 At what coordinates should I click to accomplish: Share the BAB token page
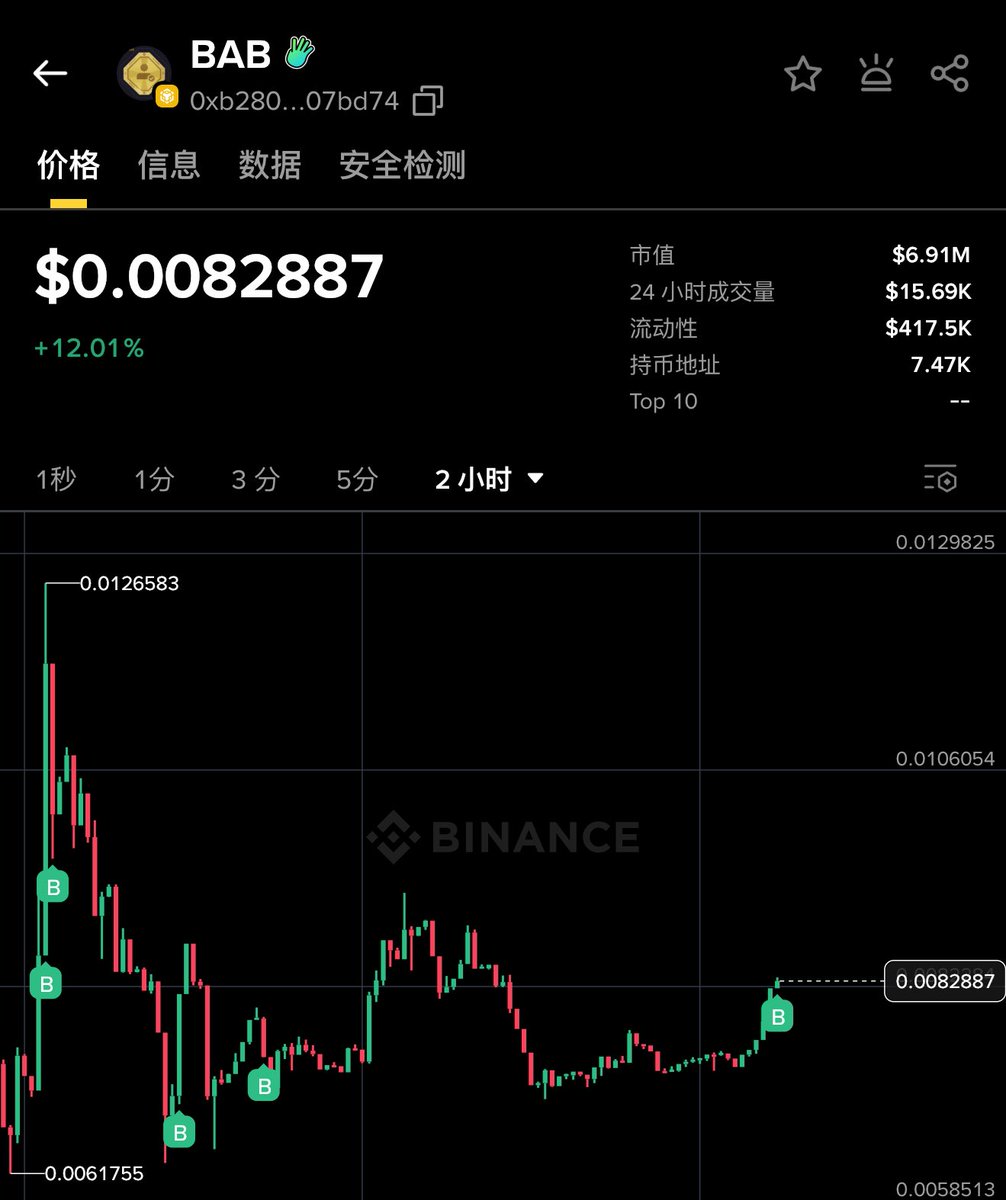pos(949,74)
